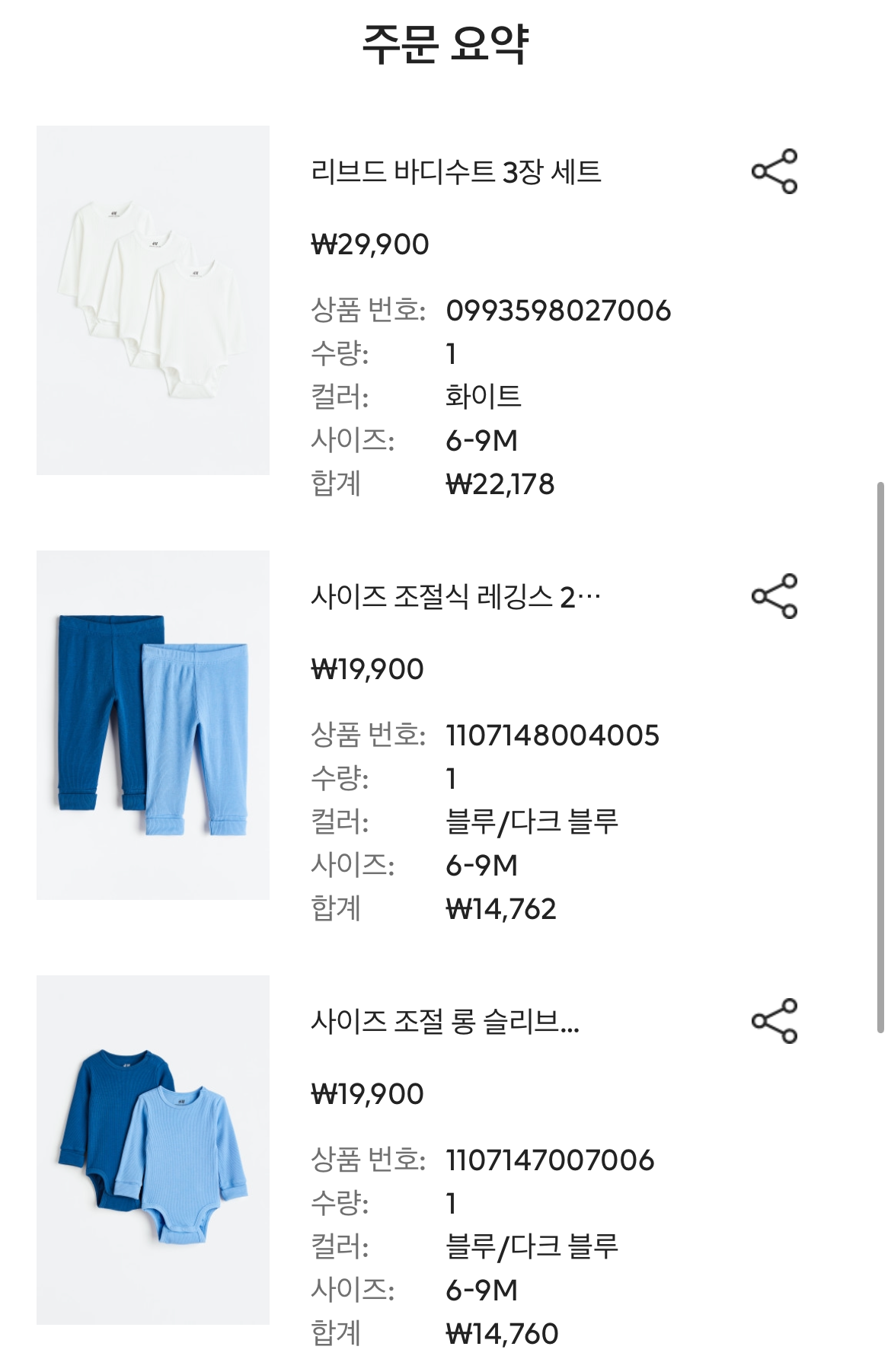The width and height of the screenshot is (891, 1372).
Task: Share the 리브드 바디수트 3장 세트 item
Action: pos(774,171)
